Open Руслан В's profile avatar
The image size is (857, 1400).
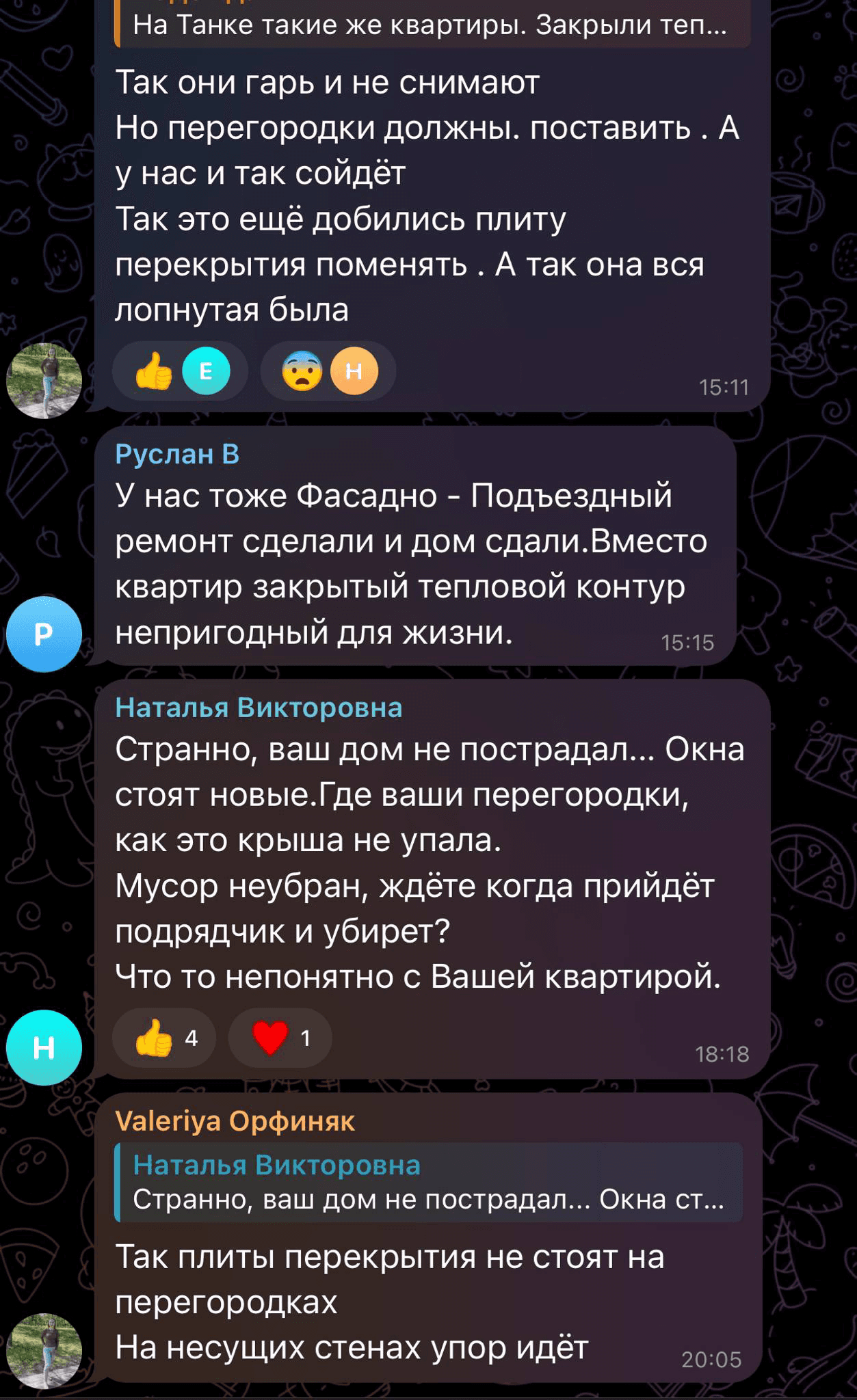click(x=44, y=634)
